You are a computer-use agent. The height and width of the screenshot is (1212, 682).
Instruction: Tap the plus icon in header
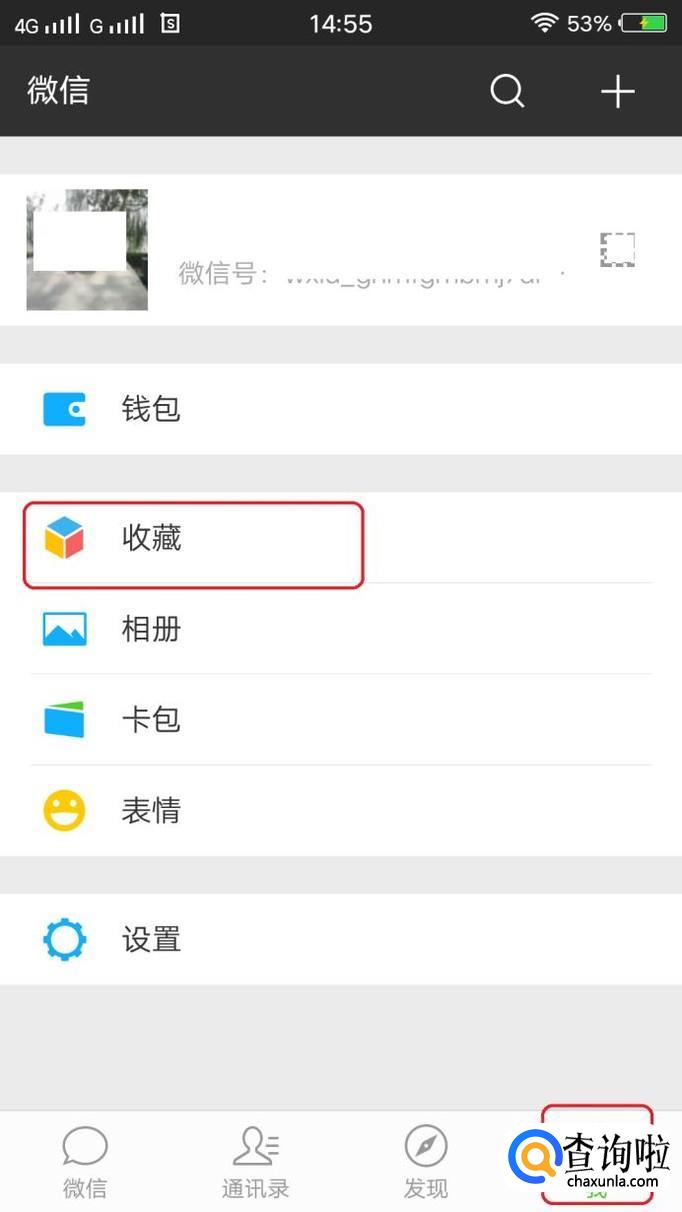[618, 91]
